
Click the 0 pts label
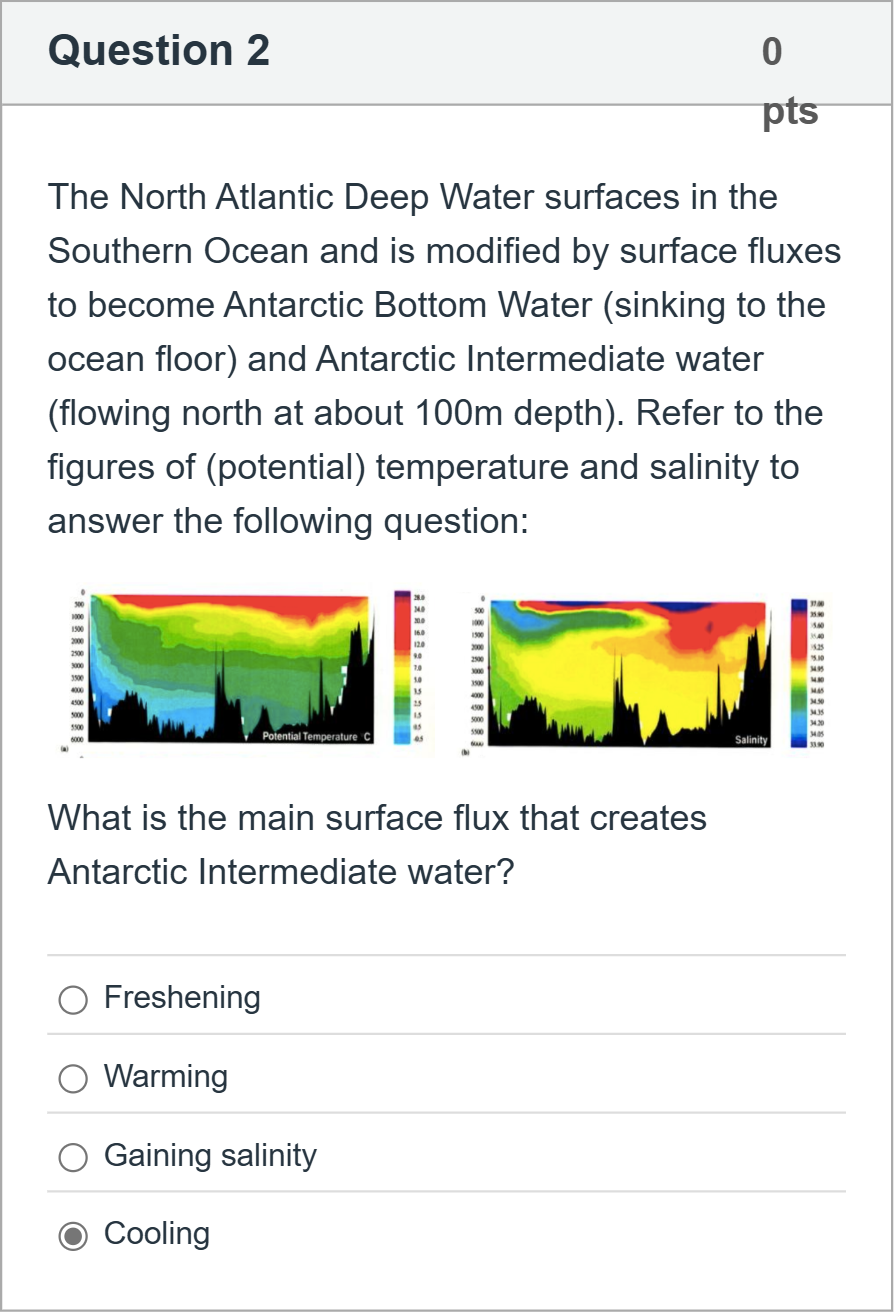click(780, 80)
